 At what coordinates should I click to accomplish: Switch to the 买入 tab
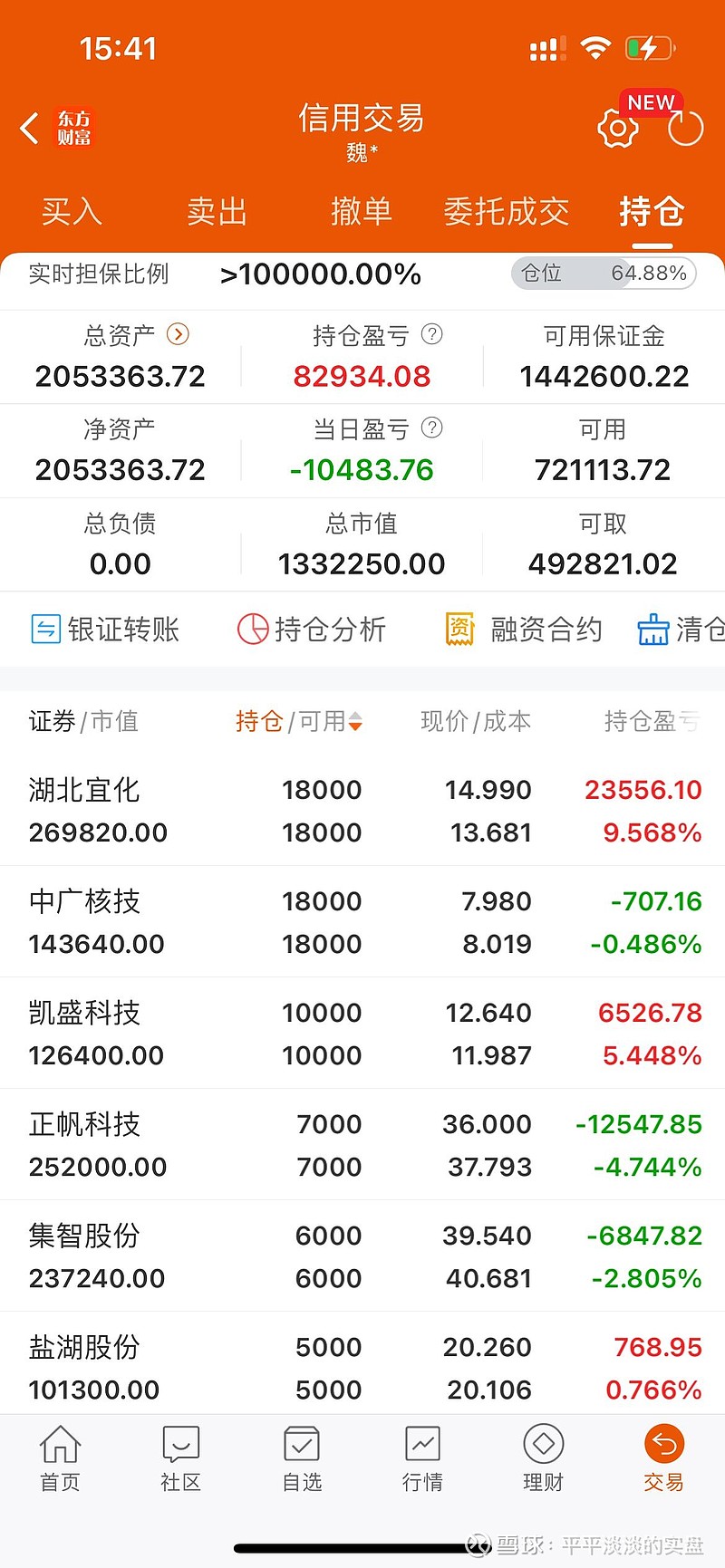coord(72,212)
